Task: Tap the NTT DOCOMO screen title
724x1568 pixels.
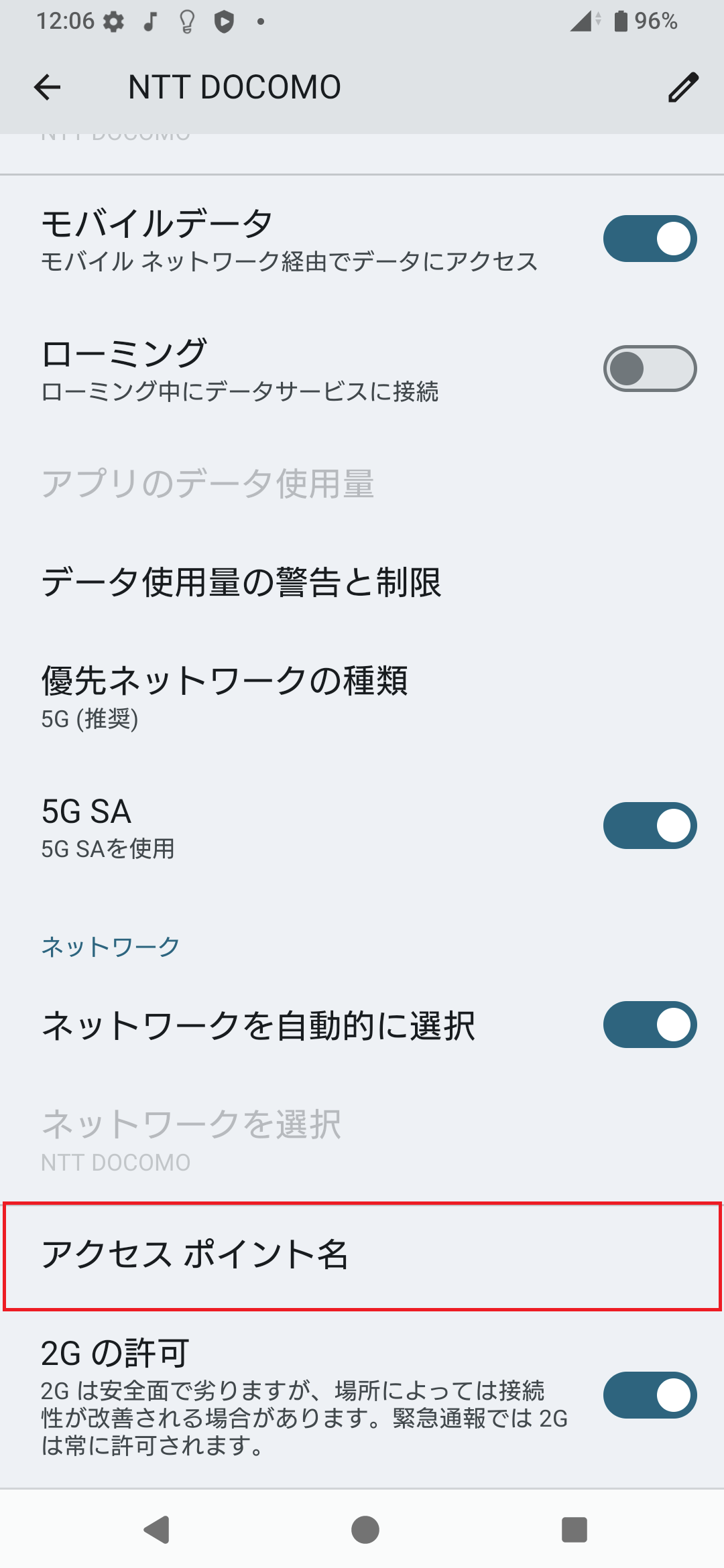Action: [x=235, y=87]
